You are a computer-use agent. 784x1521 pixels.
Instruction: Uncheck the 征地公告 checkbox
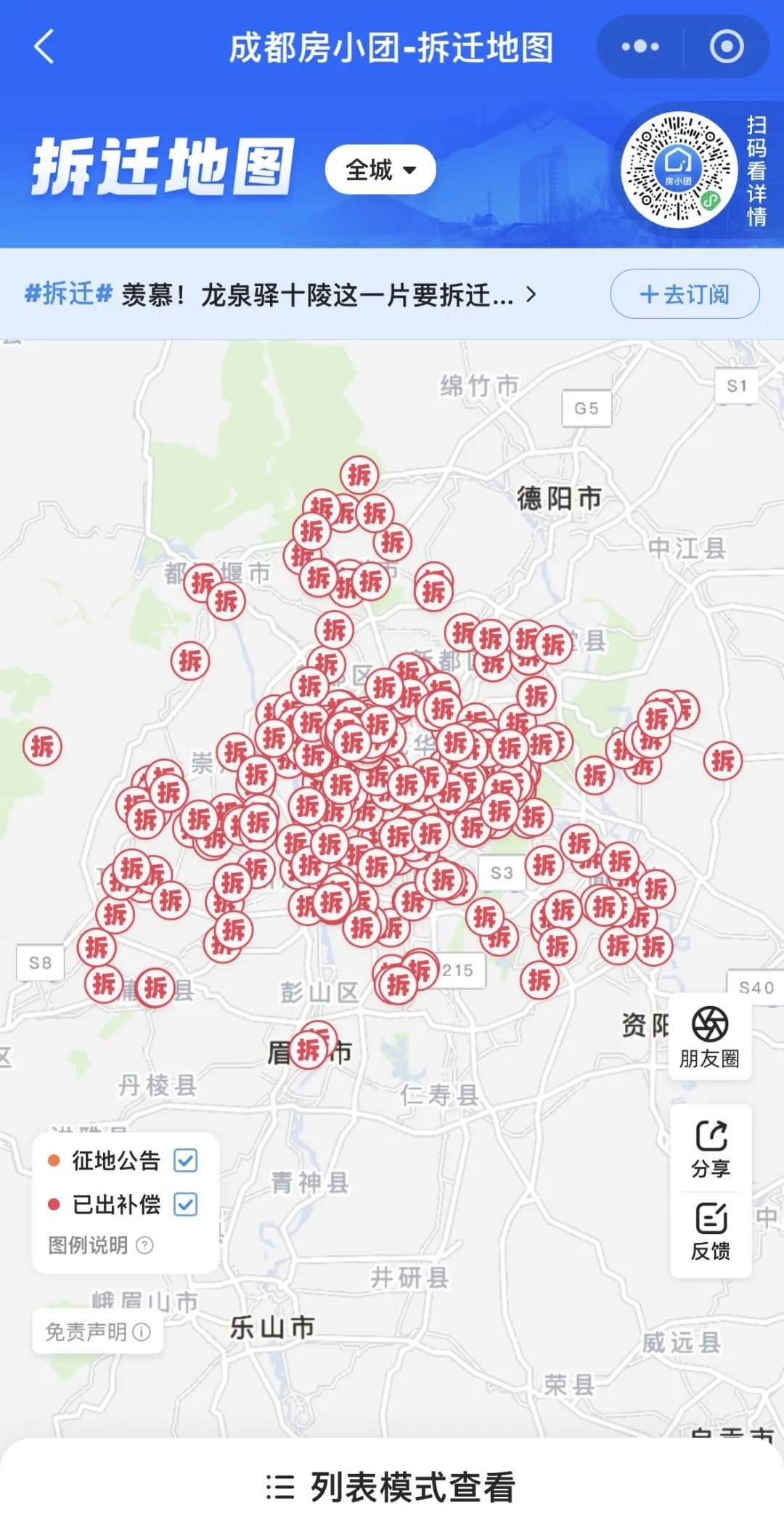pyautogui.click(x=186, y=1161)
